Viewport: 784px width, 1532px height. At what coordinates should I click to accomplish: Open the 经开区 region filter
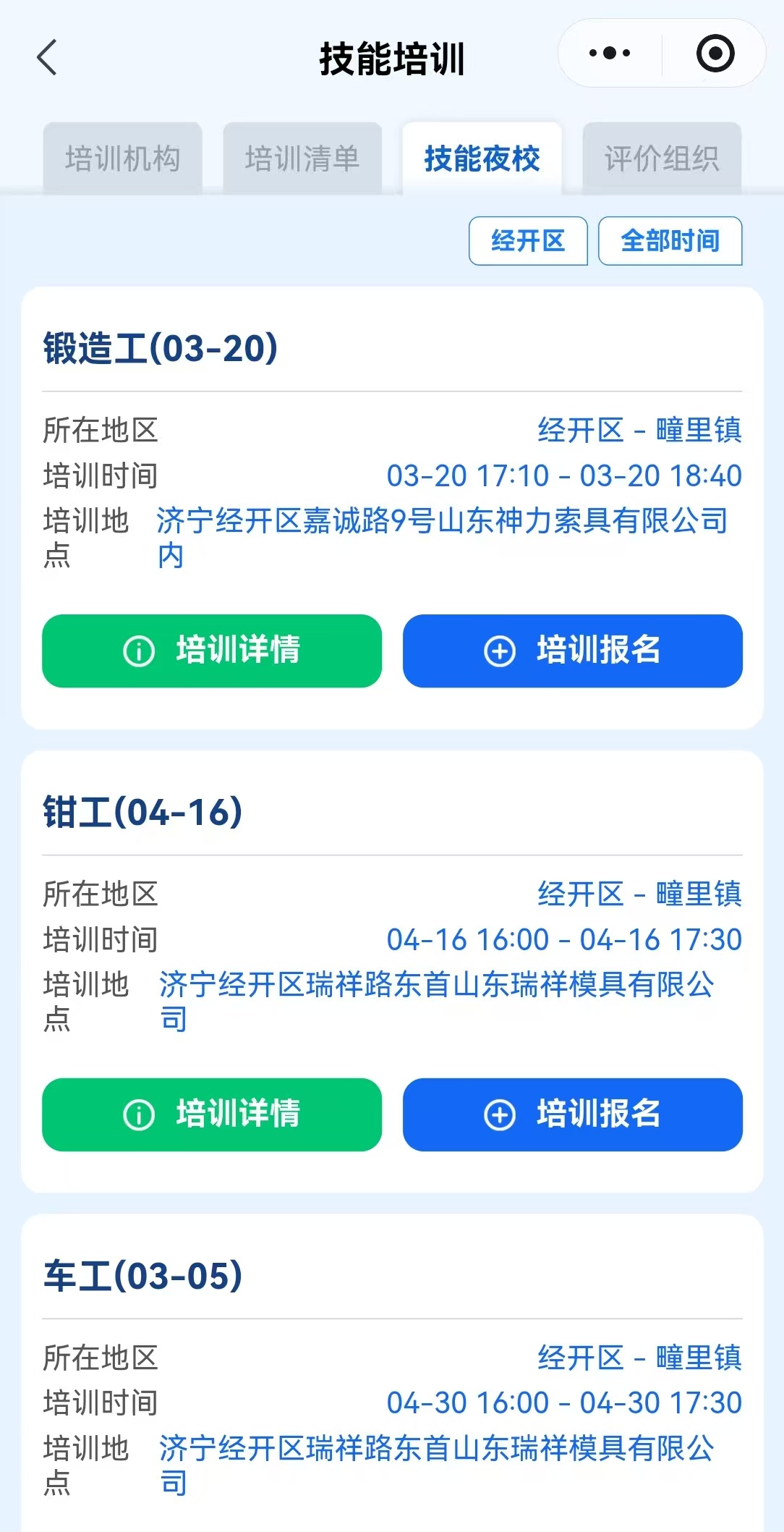point(528,241)
